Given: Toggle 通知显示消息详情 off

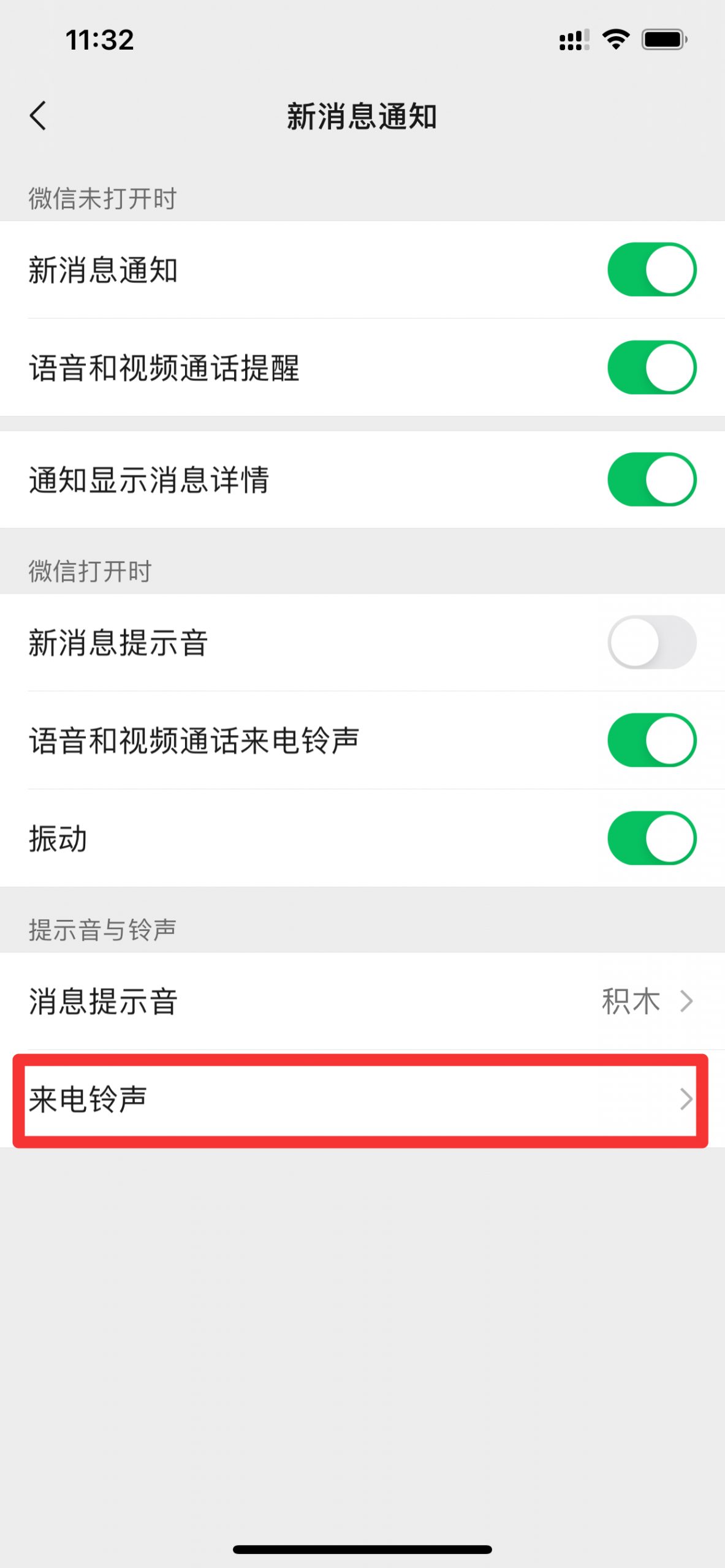Looking at the screenshot, I should [x=651, y=480].
